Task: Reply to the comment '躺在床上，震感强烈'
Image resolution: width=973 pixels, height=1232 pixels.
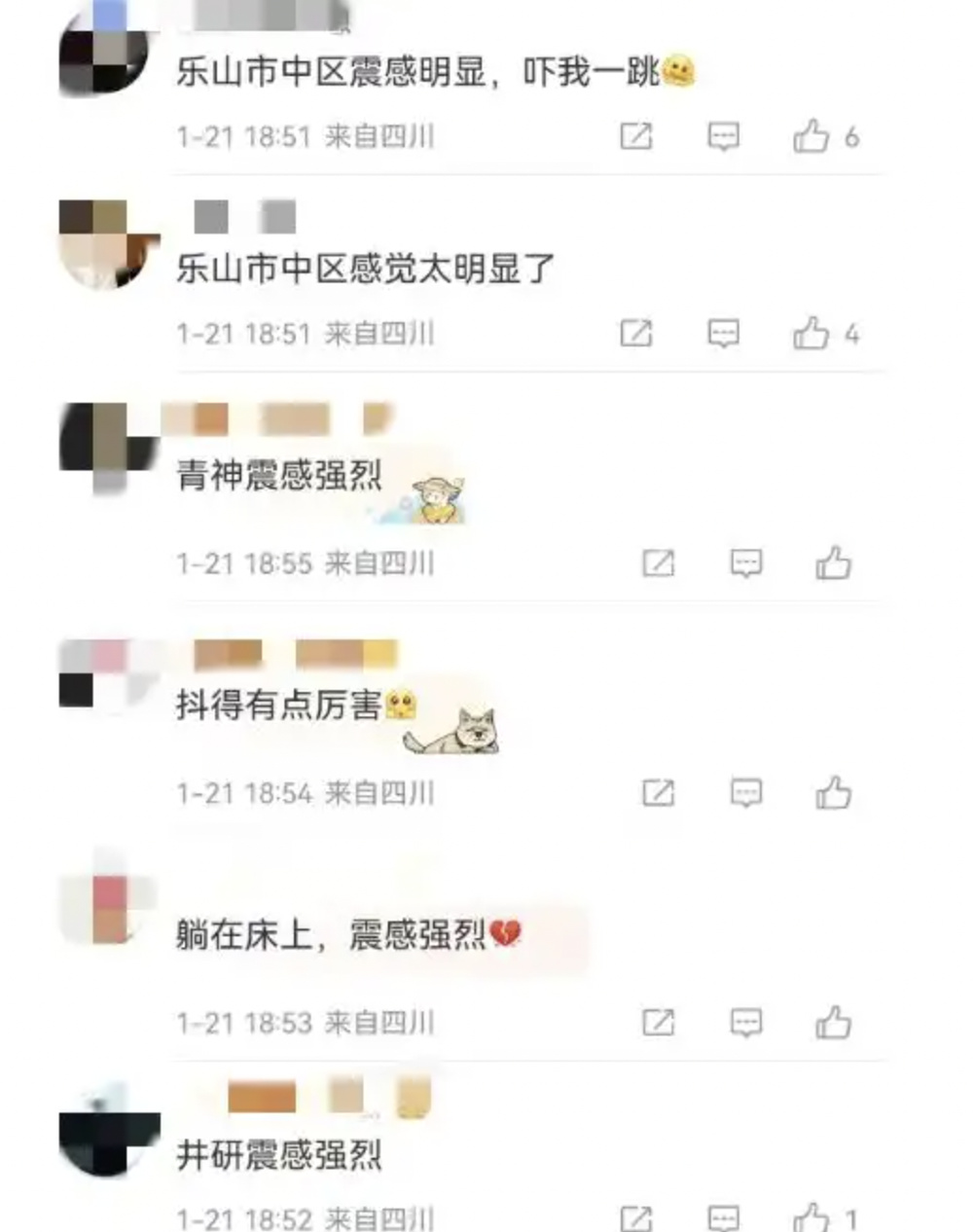Action: (746, 1023)
